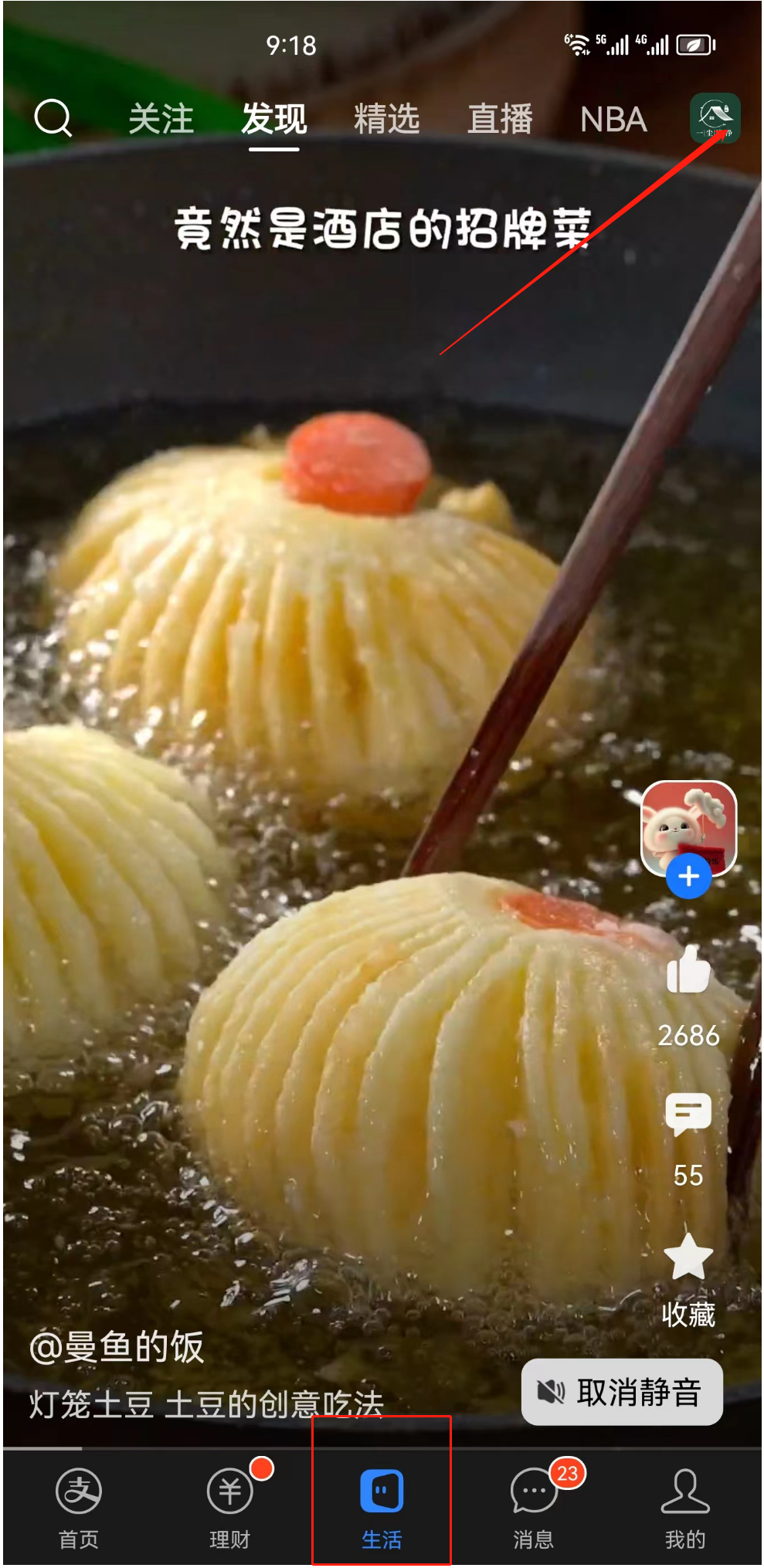Like this video with the thumbs-up icon

coord(688,970)
